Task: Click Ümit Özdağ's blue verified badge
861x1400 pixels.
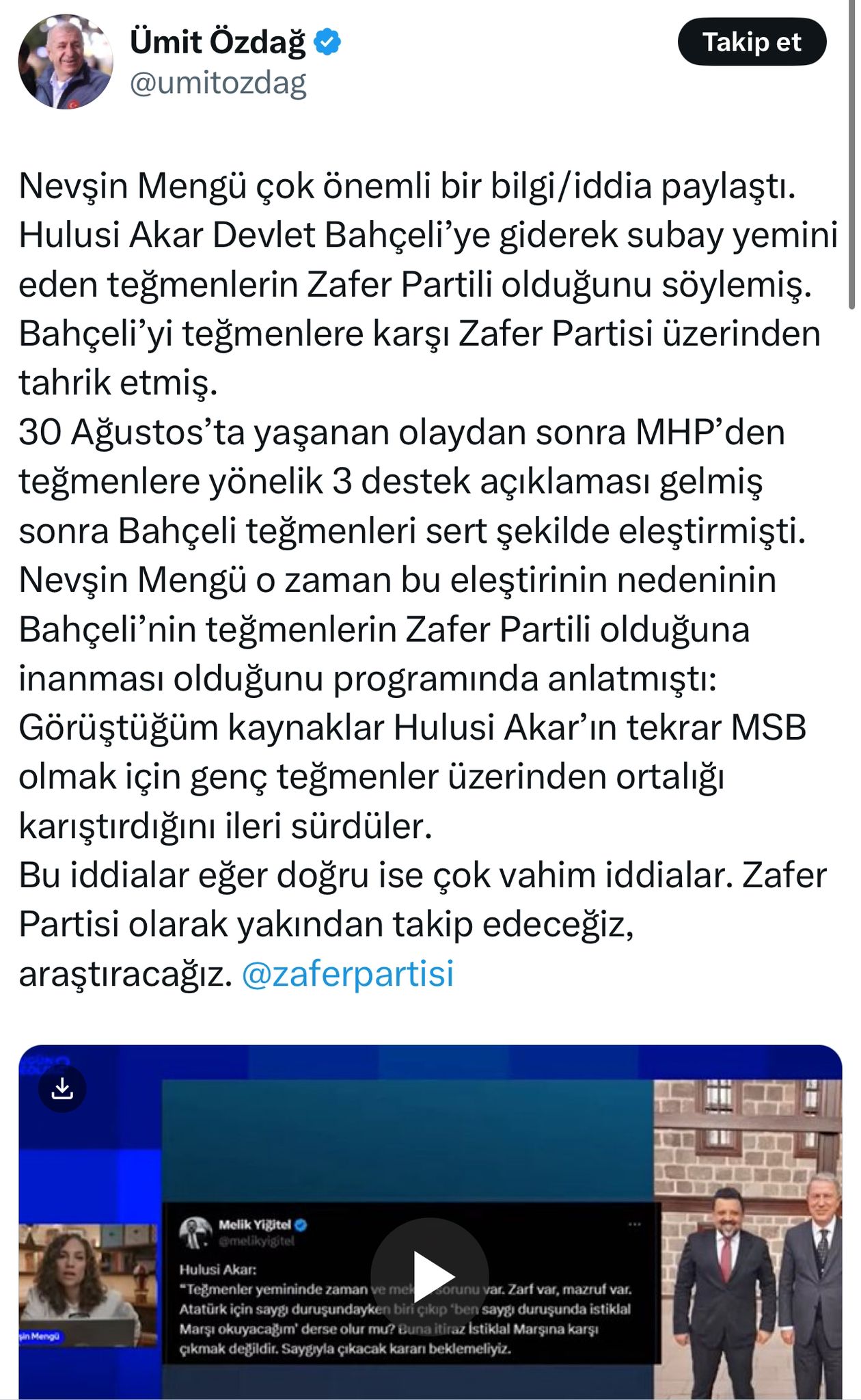Action: [325, 41]
